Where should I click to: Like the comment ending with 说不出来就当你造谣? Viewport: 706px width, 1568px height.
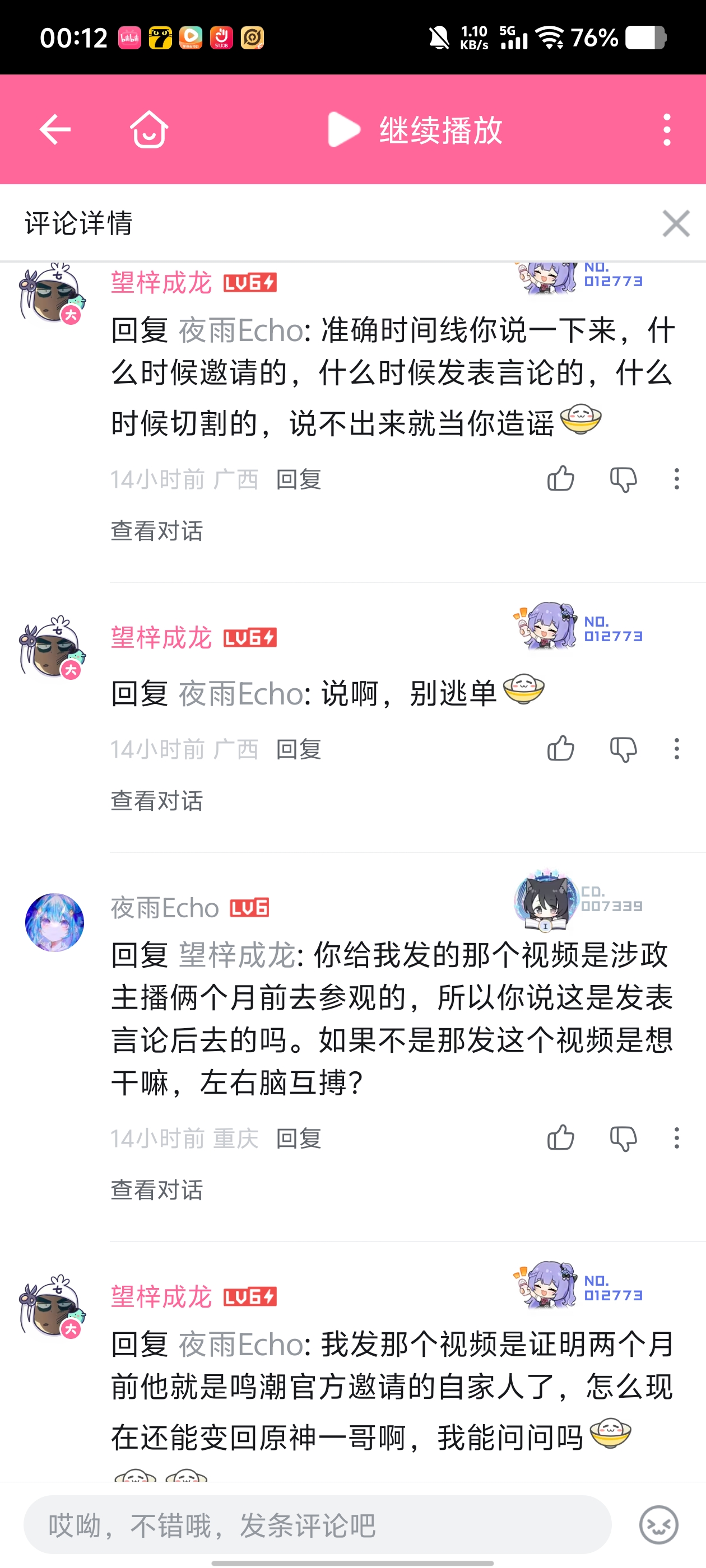click(x=560, y=479)
